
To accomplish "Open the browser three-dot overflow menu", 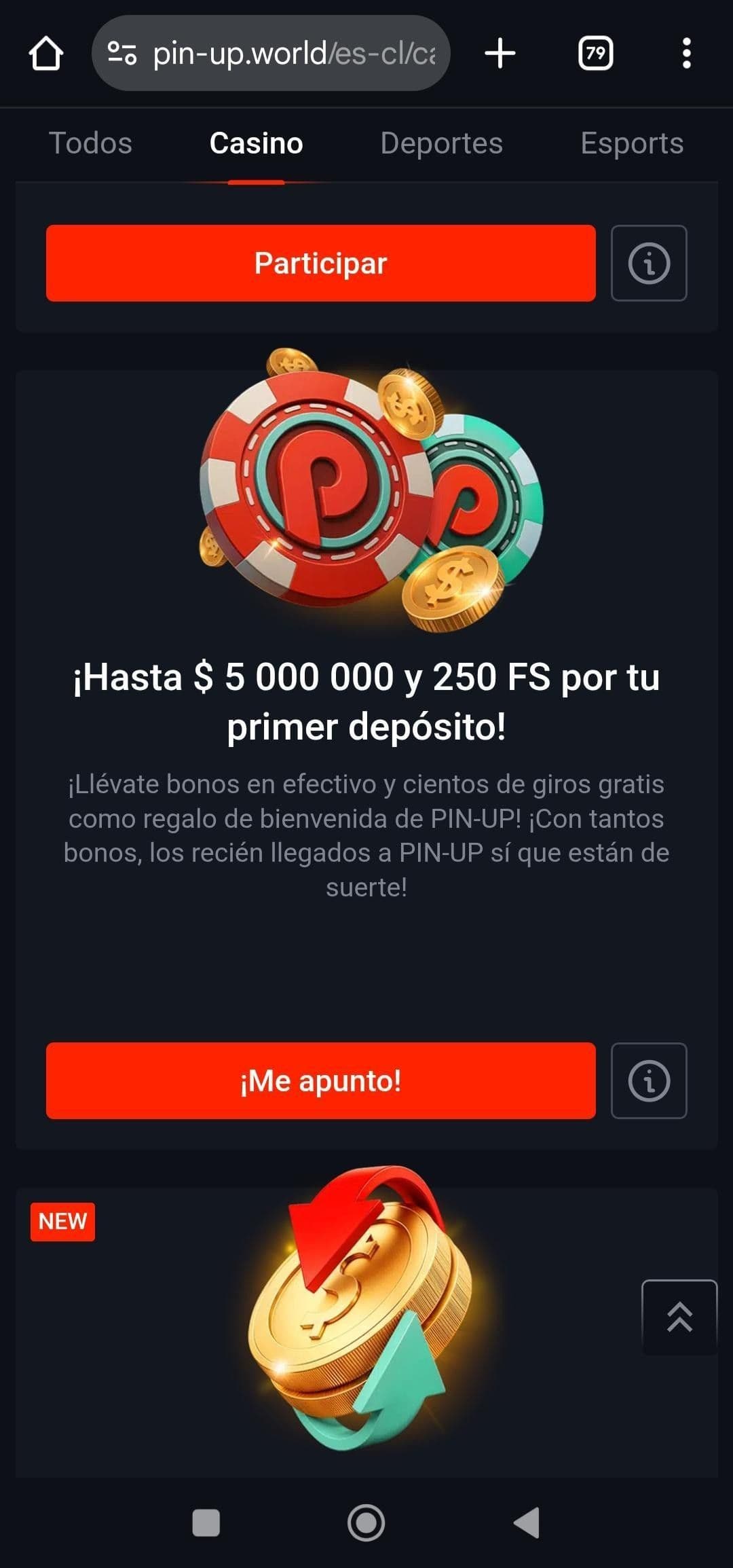I will coord(687,53).
